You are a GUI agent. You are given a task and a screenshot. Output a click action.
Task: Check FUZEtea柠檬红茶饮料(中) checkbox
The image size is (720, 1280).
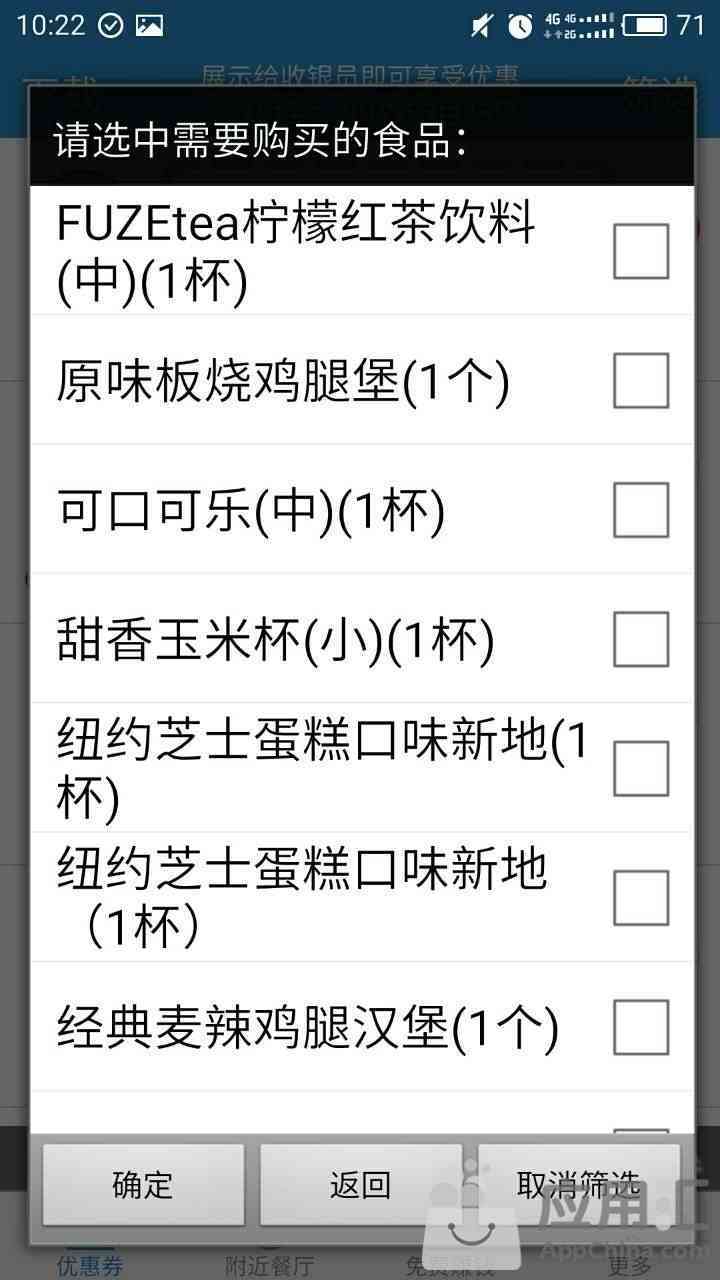click(641, 251)
